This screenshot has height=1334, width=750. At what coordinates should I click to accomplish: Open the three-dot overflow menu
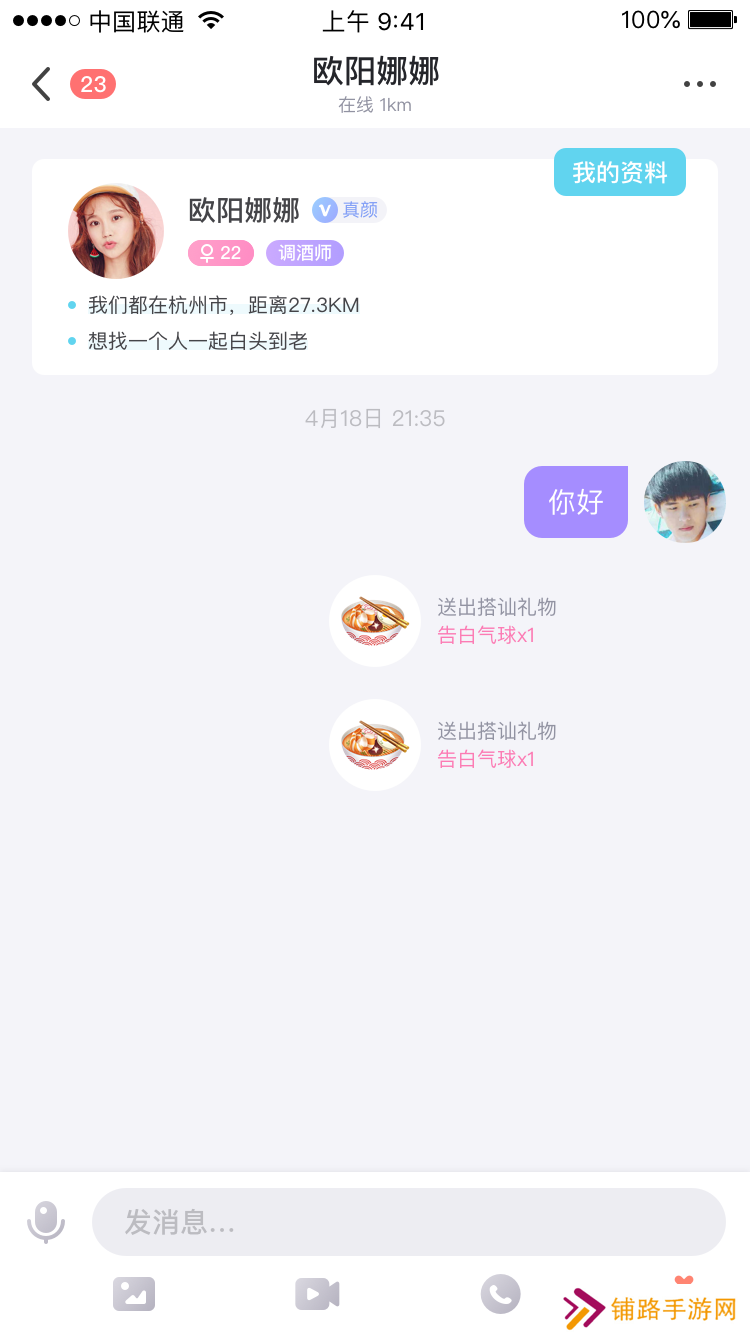click(x=699, y=85)
